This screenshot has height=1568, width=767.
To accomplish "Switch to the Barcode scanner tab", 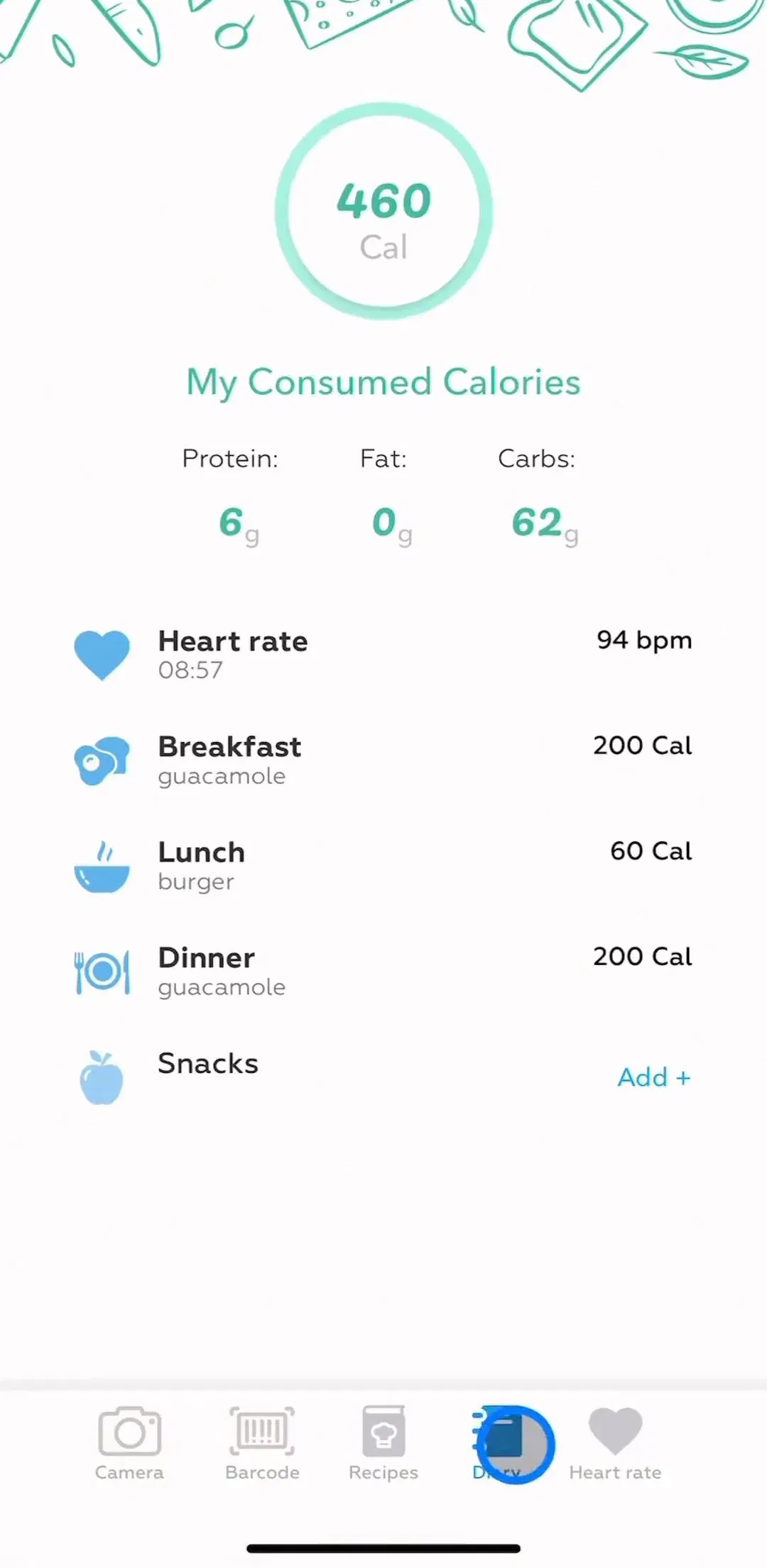I will [262, 1443].
